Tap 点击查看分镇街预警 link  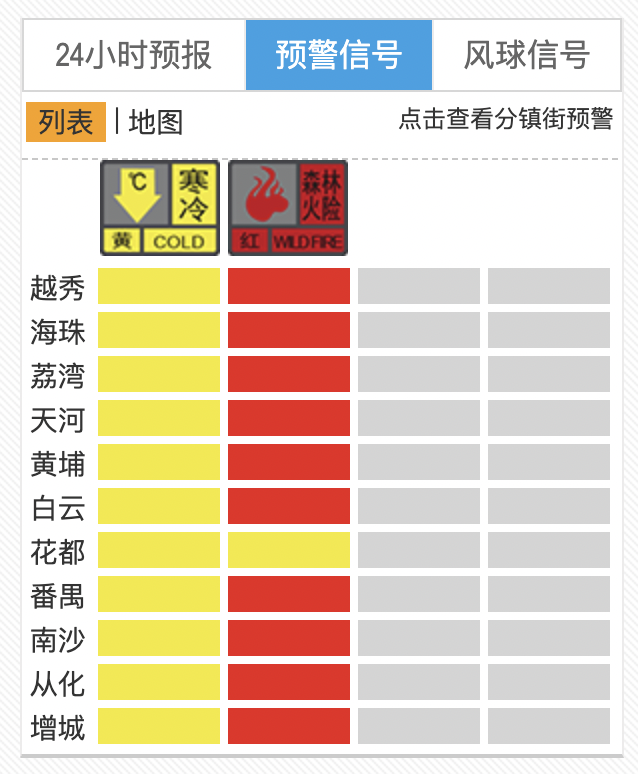pyautogui.click(x=505, y=119)
